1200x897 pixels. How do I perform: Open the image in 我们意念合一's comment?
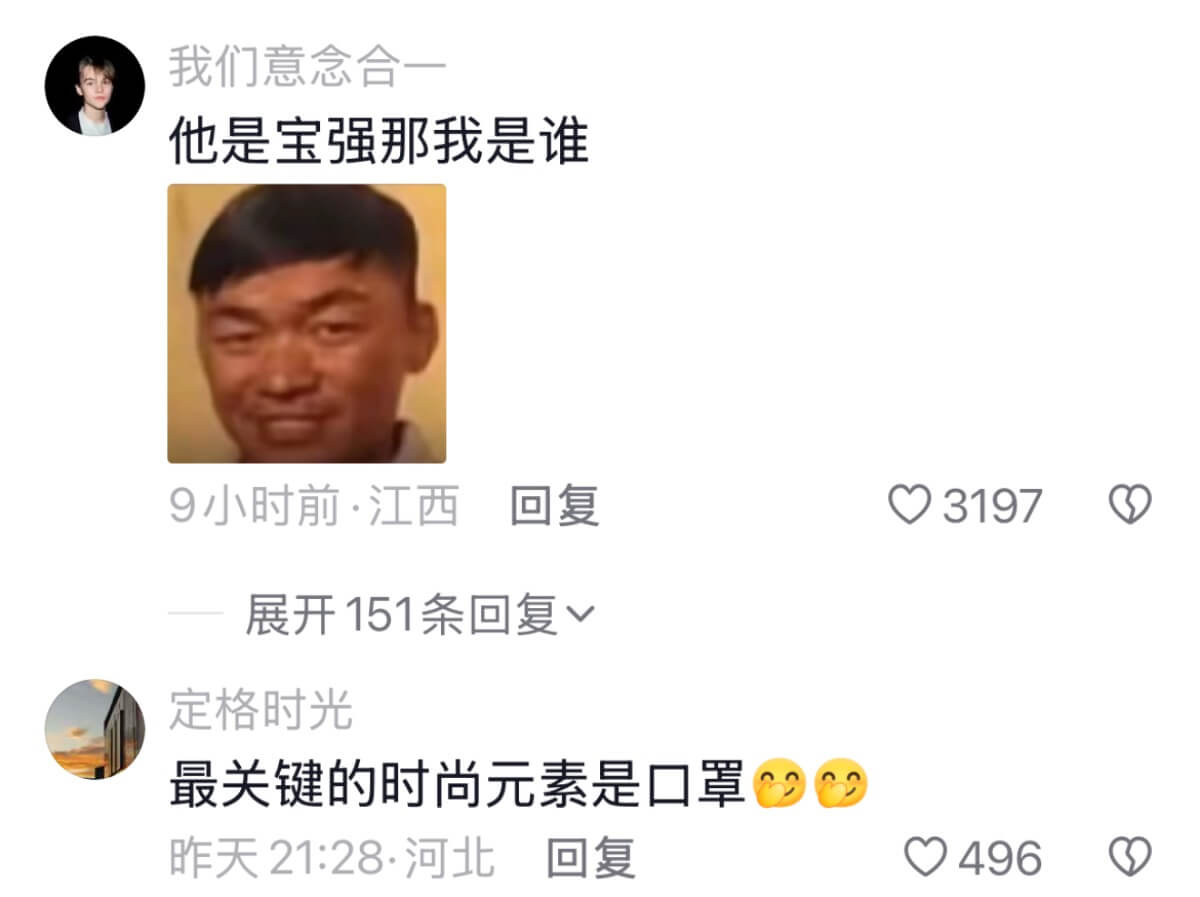click(x=306, y=323)
